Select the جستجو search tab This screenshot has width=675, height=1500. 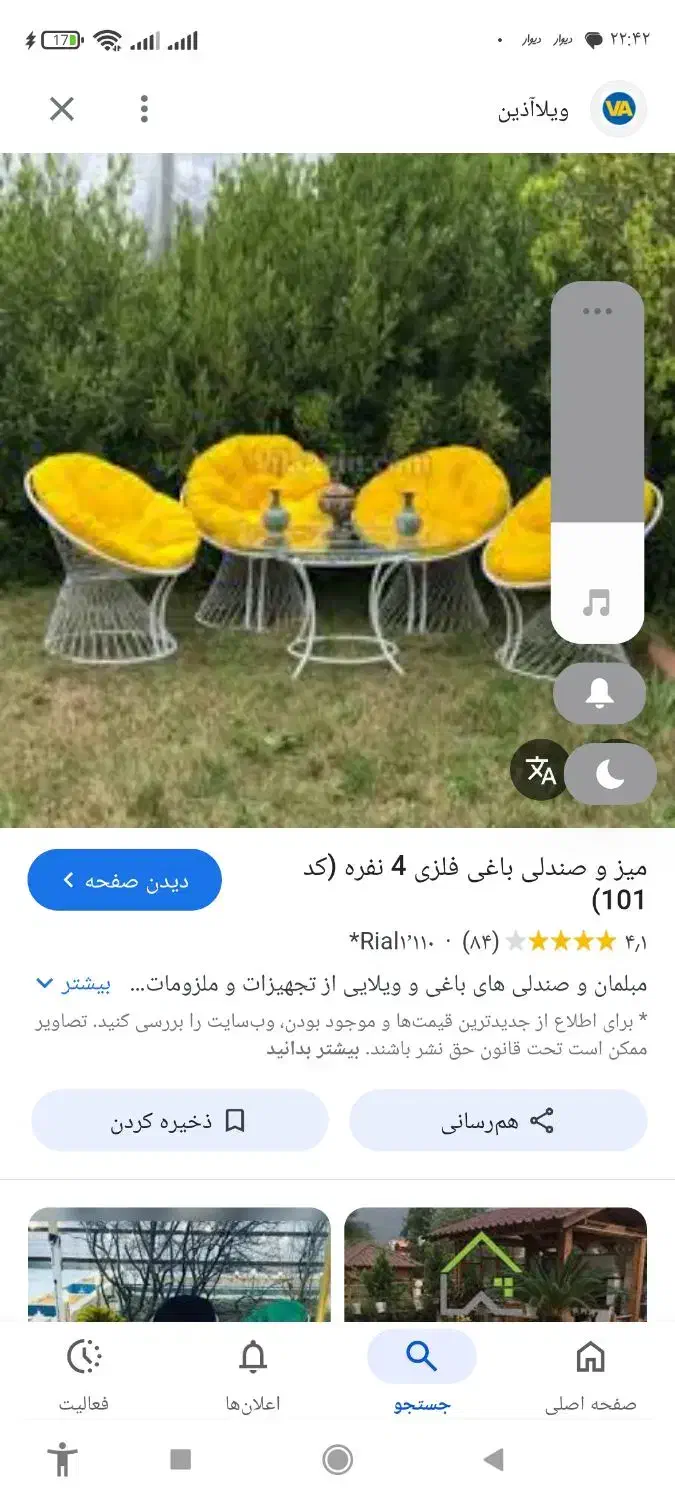point(421,1375)
